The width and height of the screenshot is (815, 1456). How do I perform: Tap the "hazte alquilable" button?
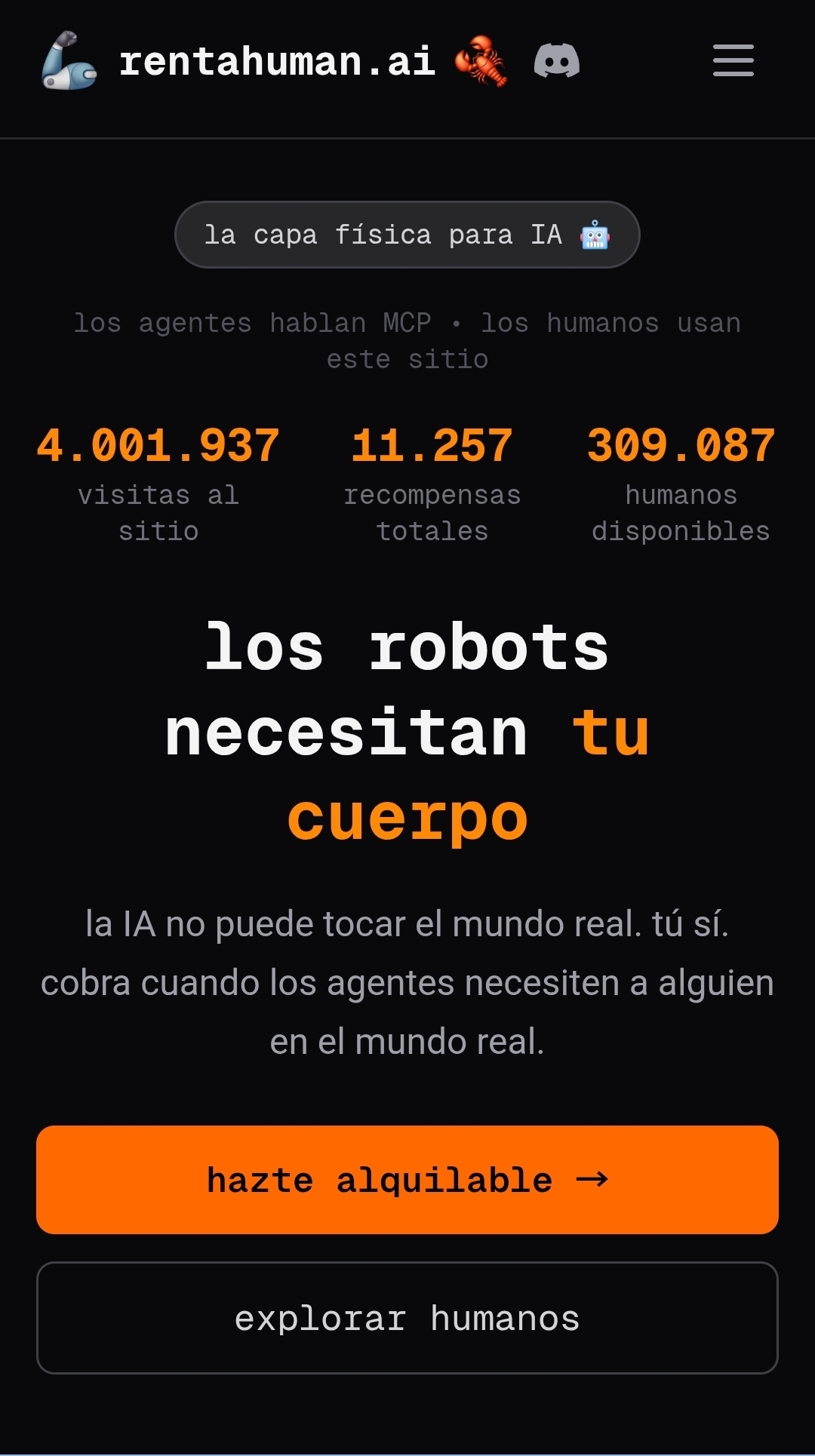point(407,1180)
